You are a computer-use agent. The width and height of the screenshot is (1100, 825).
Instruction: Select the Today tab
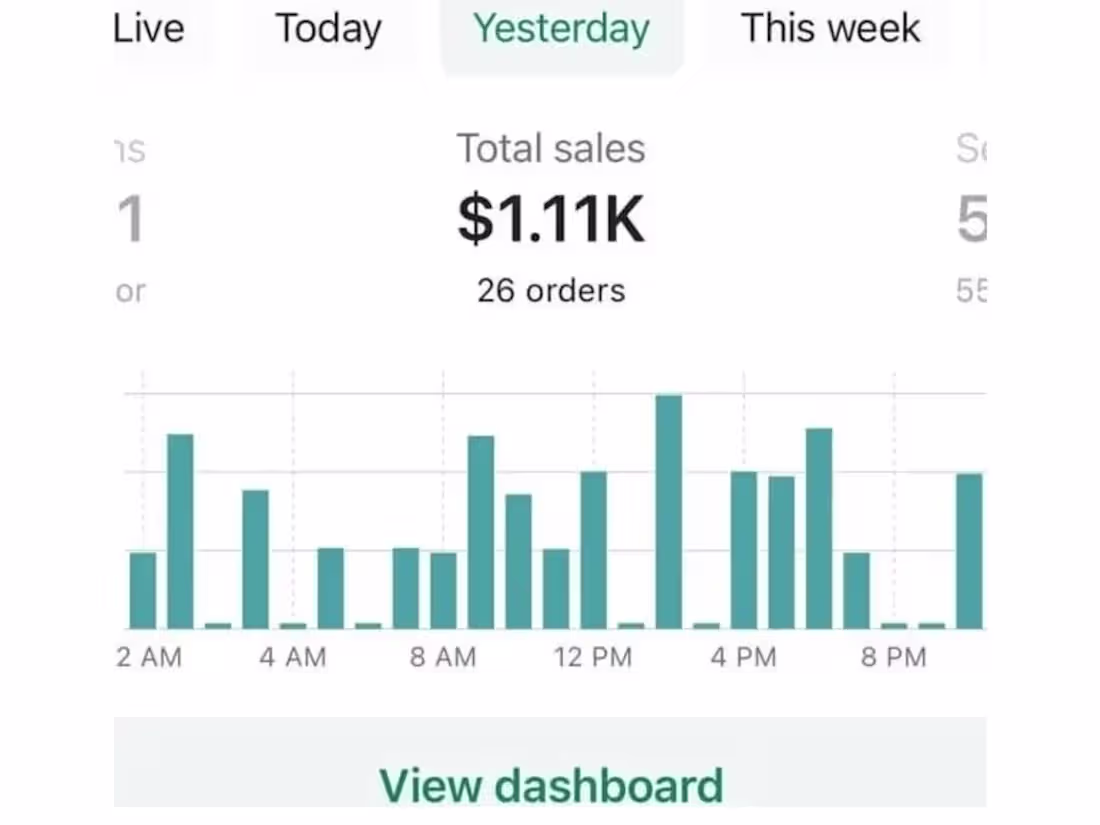tap(328, 28)
